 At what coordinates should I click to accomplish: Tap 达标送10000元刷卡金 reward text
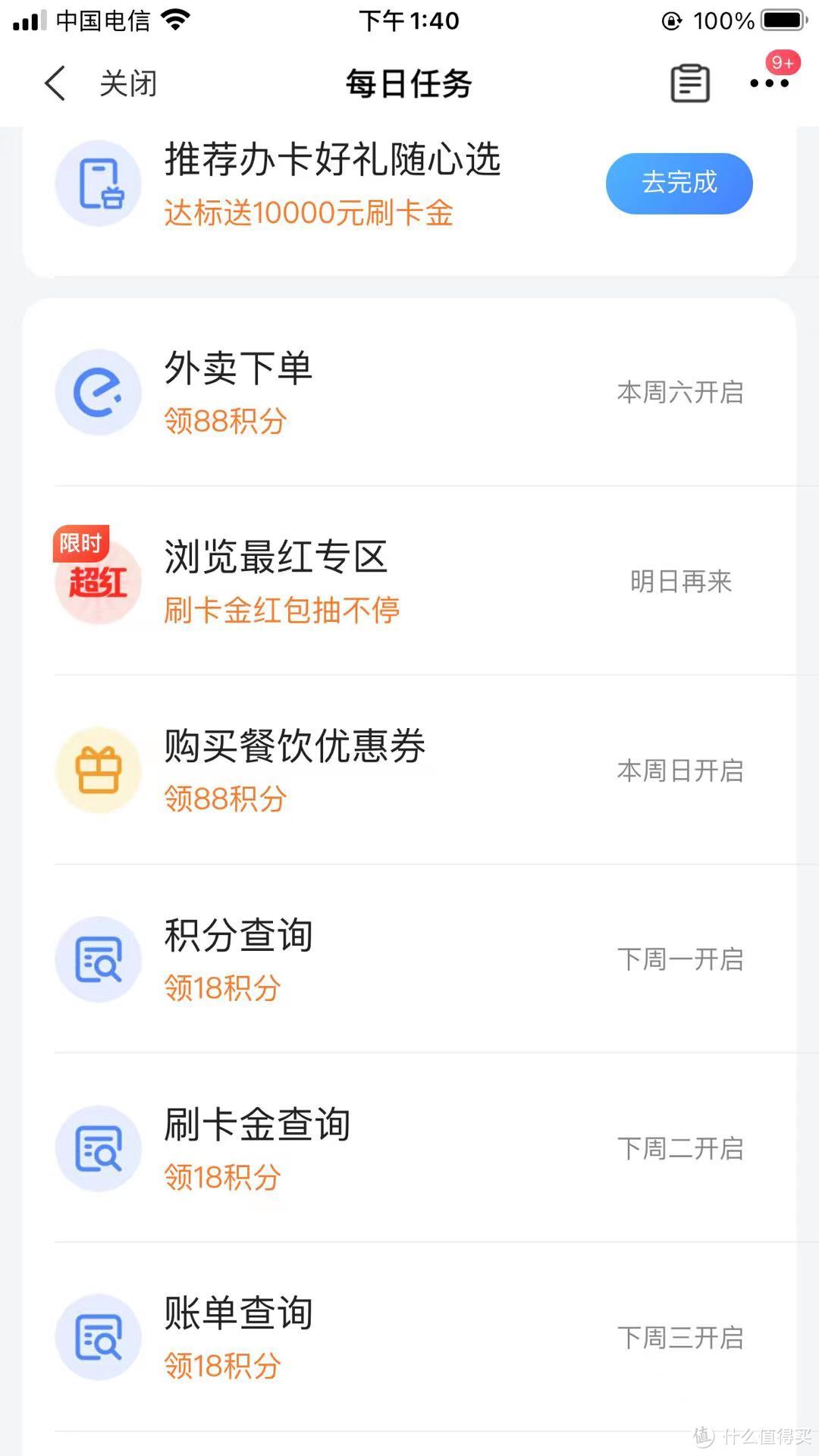click(x=309, y=215)
